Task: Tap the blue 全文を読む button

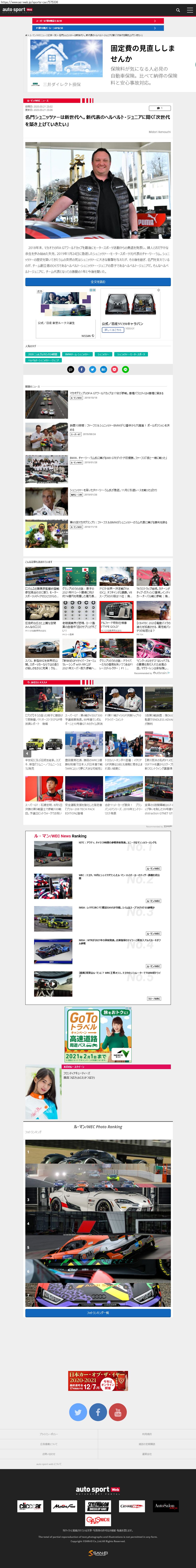Action: pyautogui.click(x=98, y=282)
